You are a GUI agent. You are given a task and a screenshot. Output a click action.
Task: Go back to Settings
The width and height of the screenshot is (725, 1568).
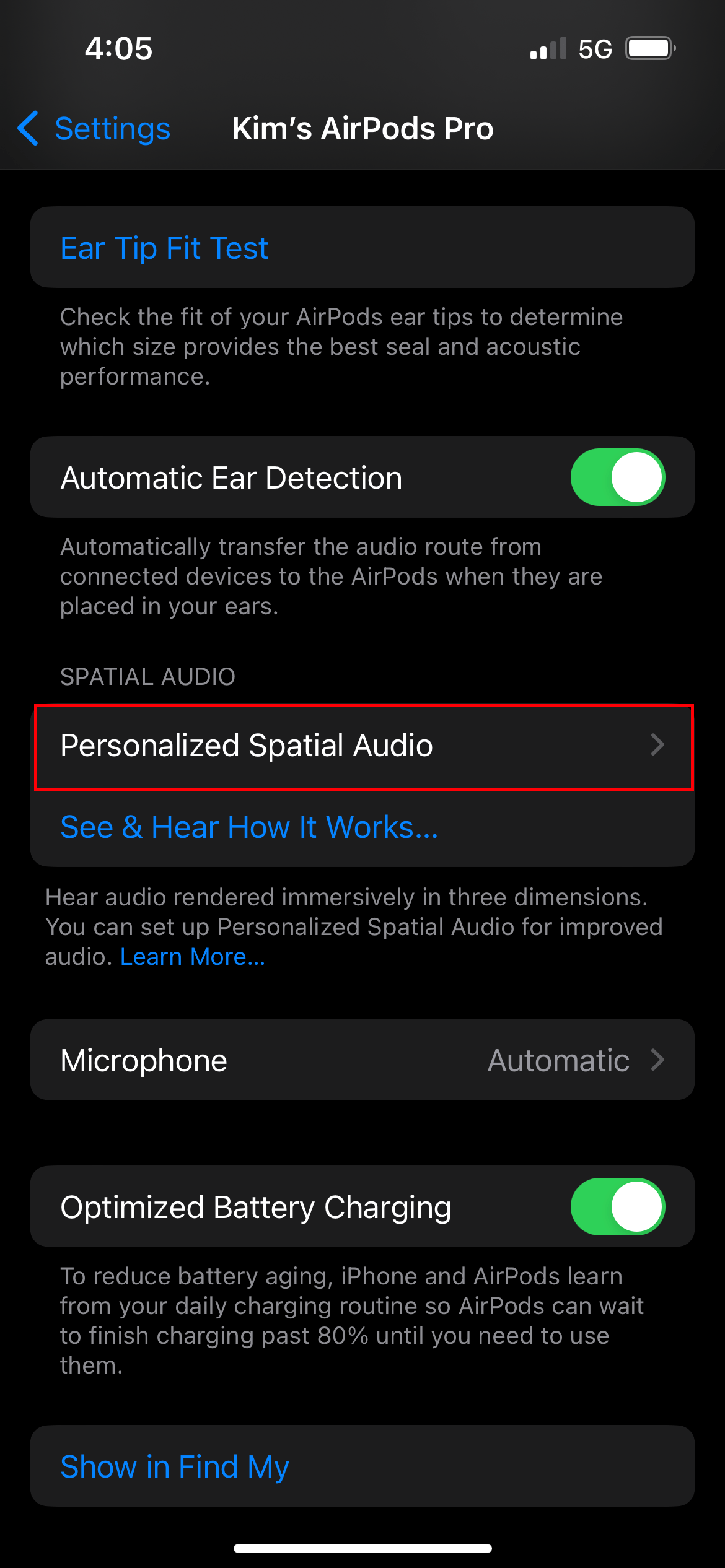point(94,129)
